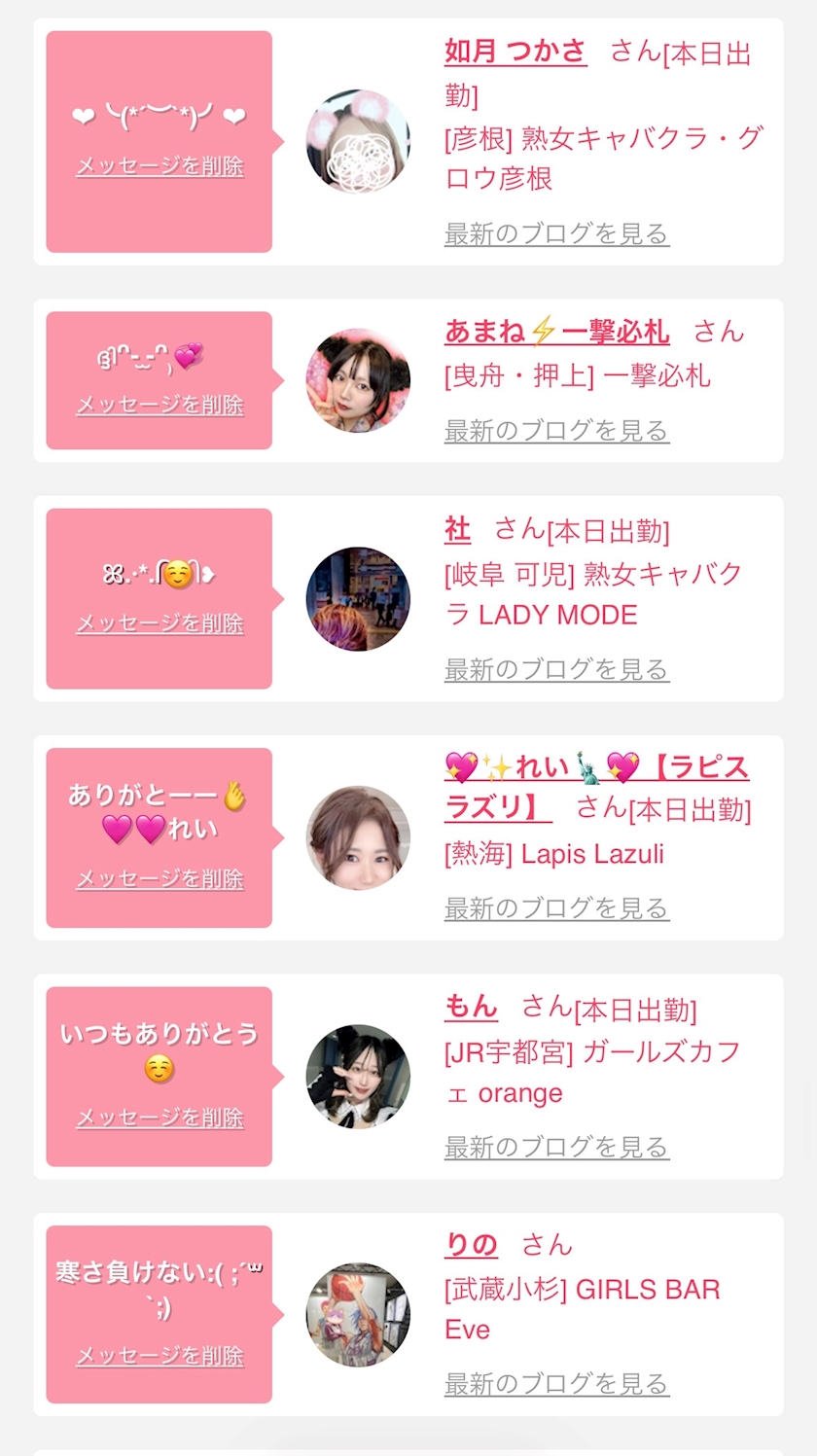Open れい【ラピスラズリ】 profile link

click(x=596, y=768)
